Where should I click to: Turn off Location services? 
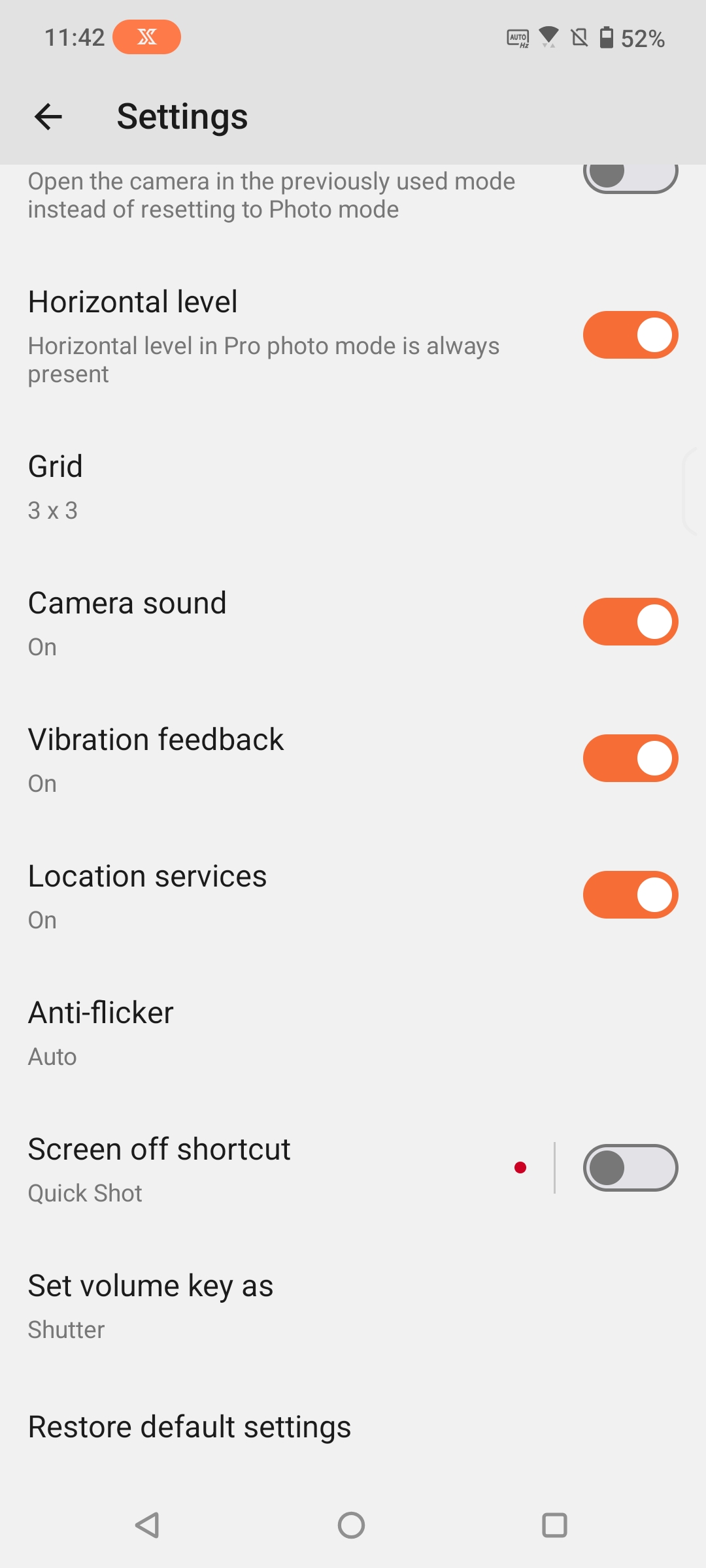click(x=630, y=895)
